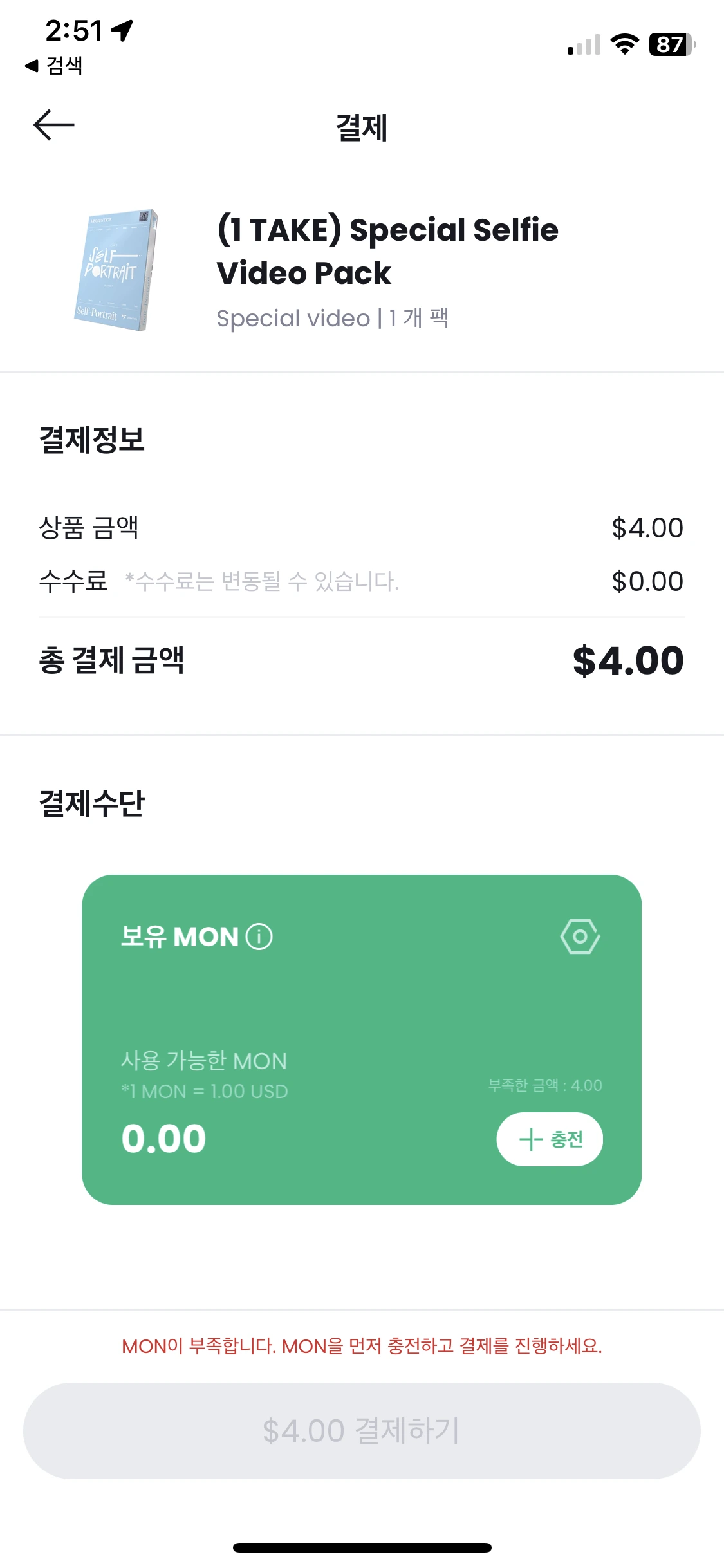
Task: Open the info icon next to 보유 MON
Action: point(259,937)
